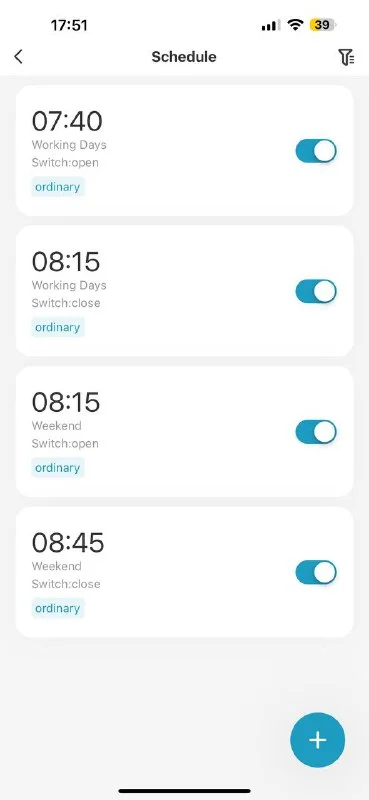Open the 07:40 Working Days schedule card

(184, 151)
